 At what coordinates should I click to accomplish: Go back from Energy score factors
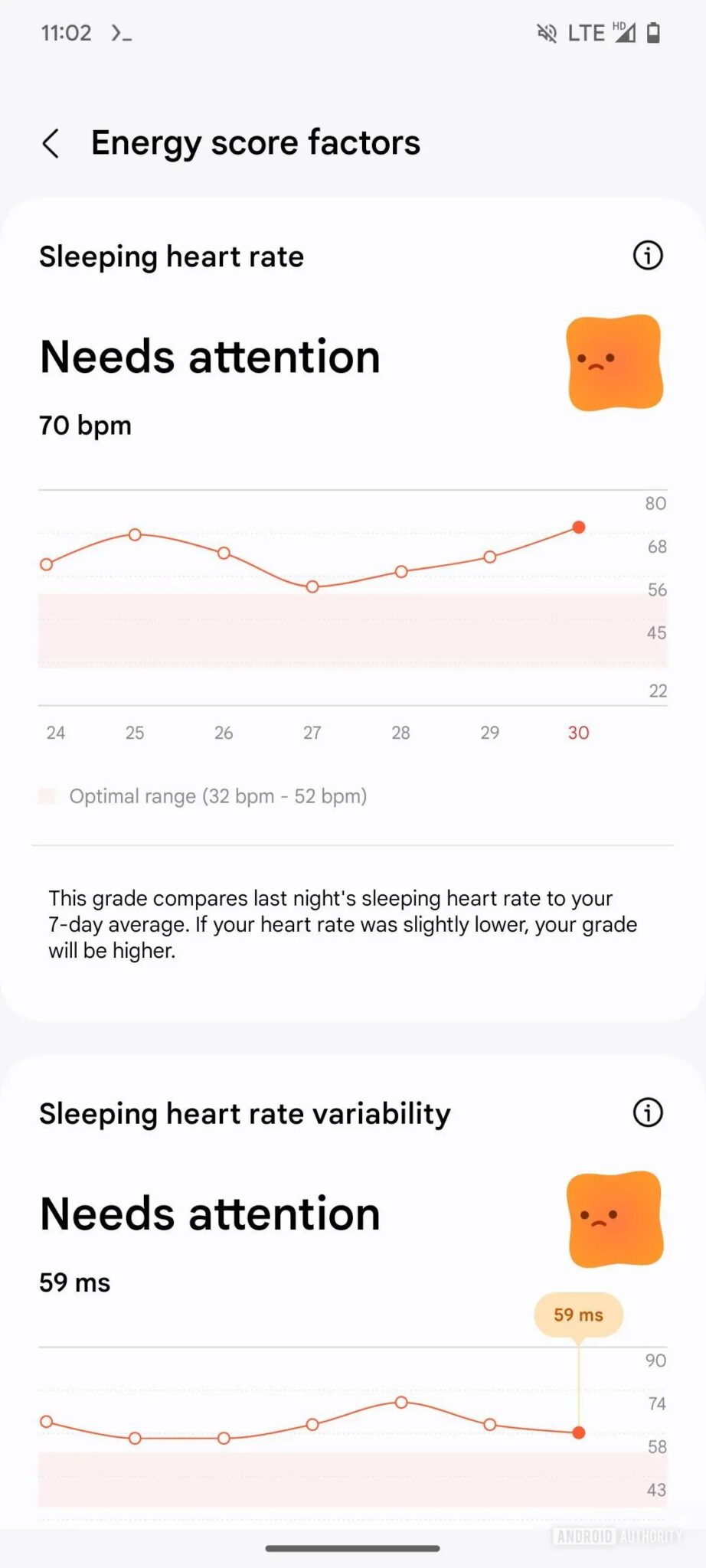[51, 143]
